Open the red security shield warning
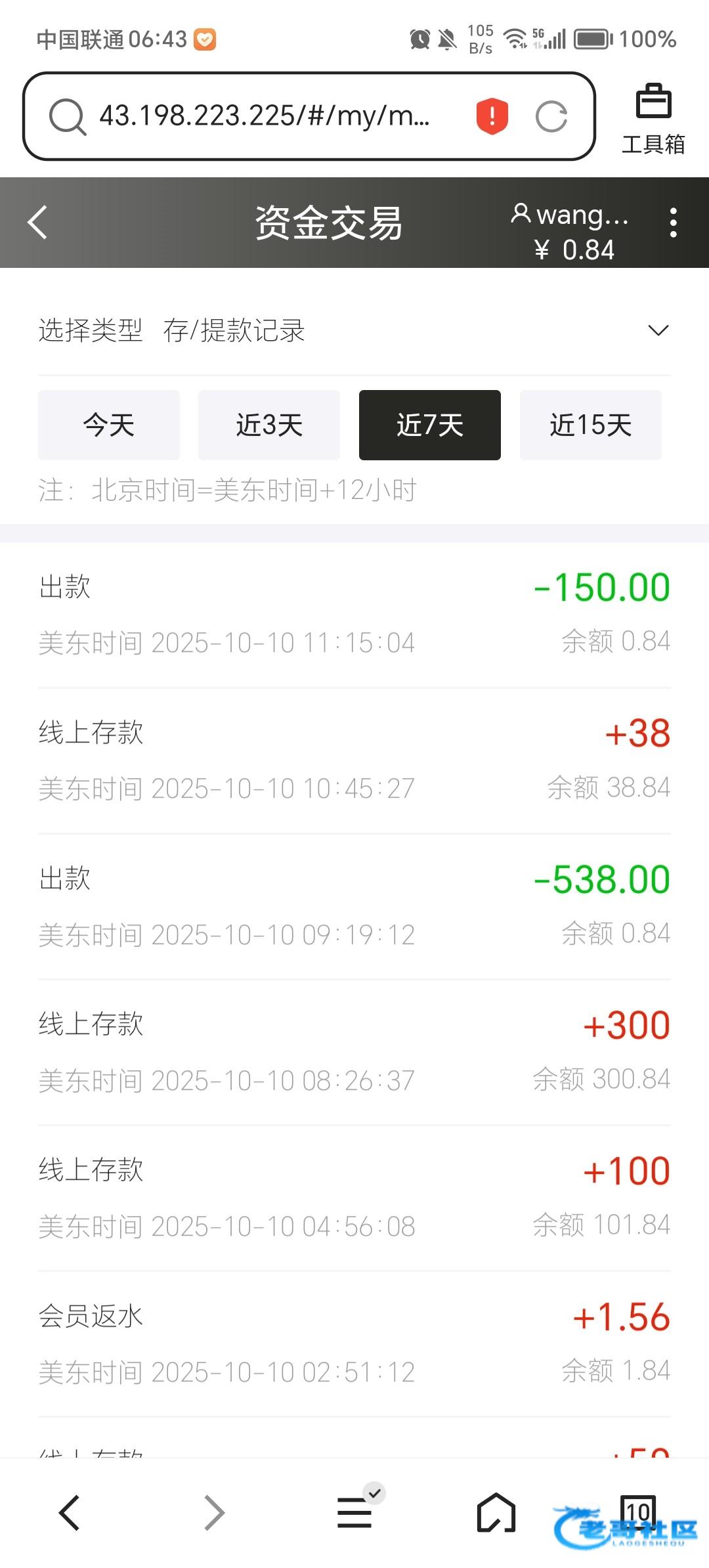The image size is (709, 1568). pyautogui.click(x=492, y=116)
